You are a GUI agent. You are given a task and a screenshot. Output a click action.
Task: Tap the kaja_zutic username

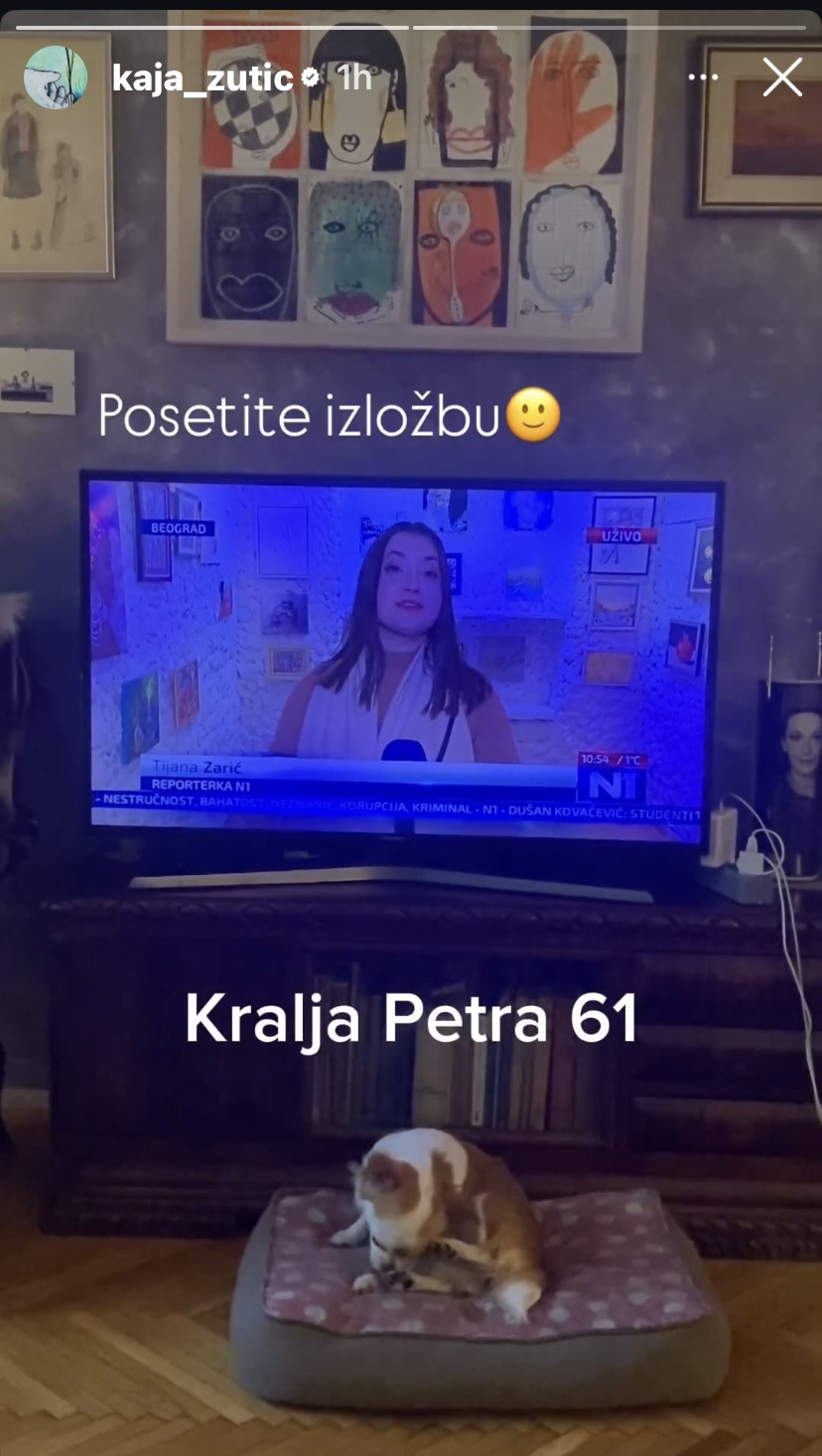(203, 77)
